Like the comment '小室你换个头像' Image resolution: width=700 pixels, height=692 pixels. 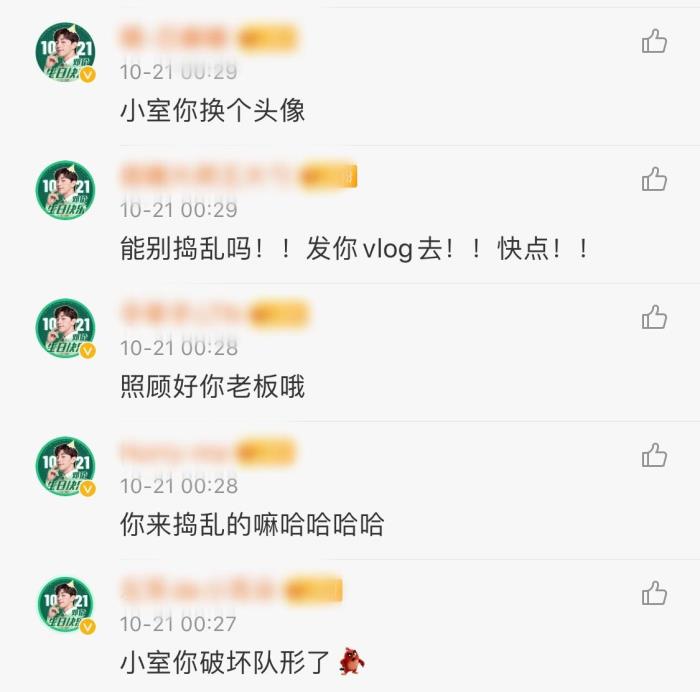pyautogui.click(x=654, y=41)
